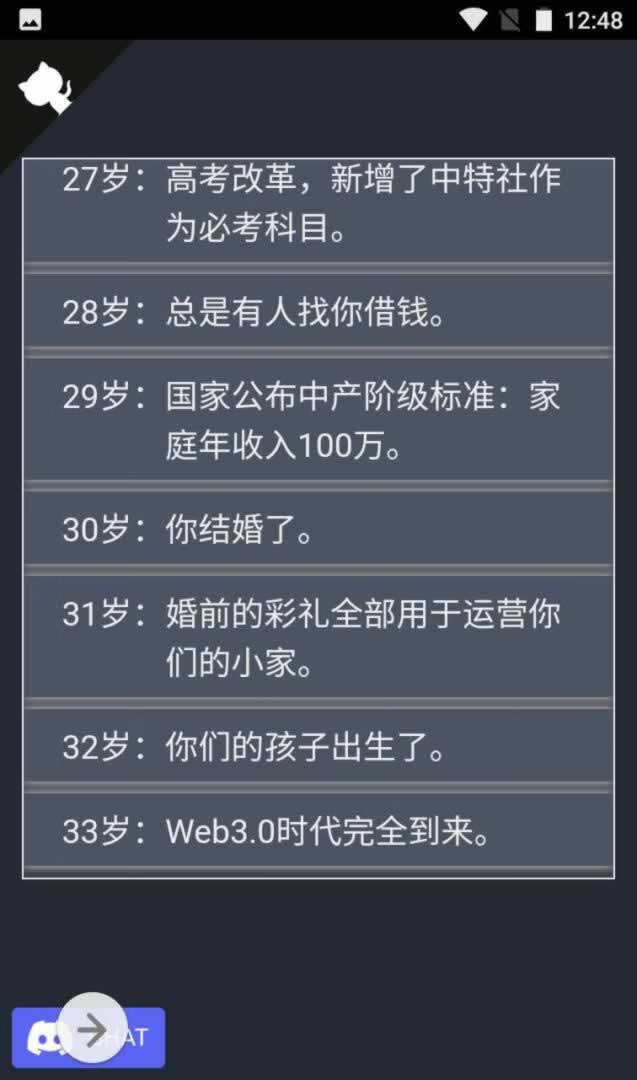Open the GitHub cat icon link

(x=45, y=89)
